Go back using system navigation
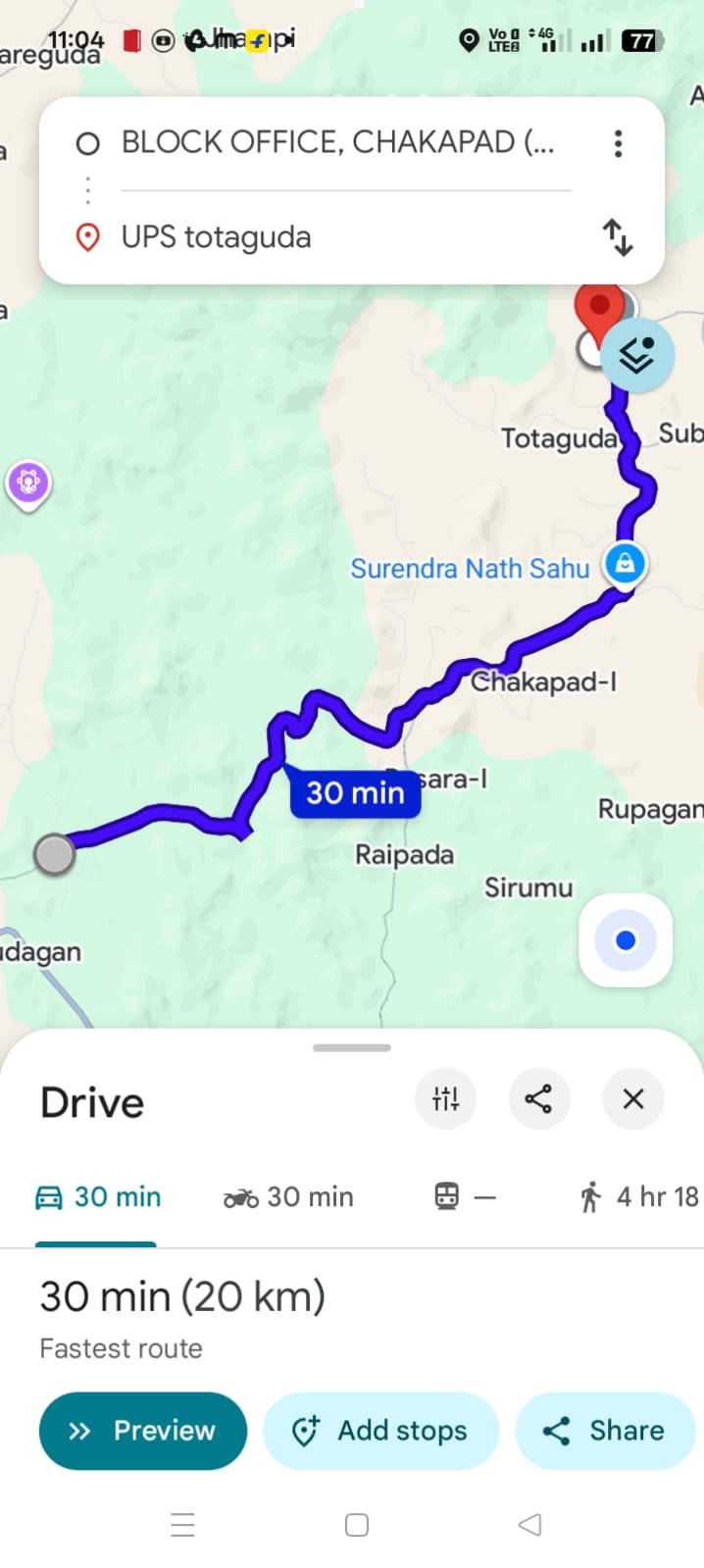This screenshot has width=704, height=1568. click(x=529, y=1525)
